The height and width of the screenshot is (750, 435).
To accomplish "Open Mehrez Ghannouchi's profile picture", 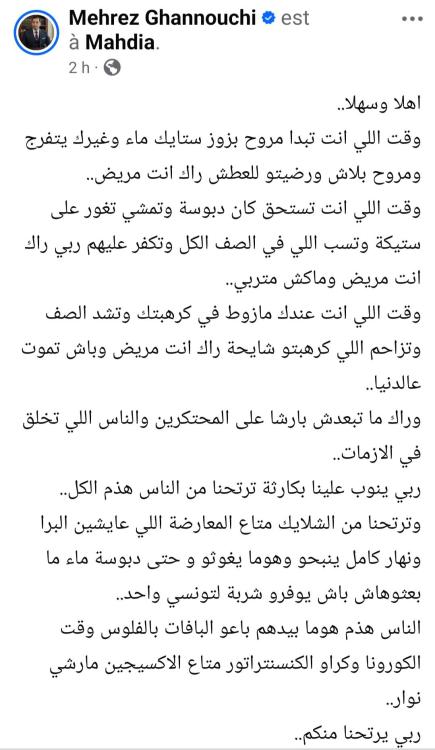I will coord(36,32).
